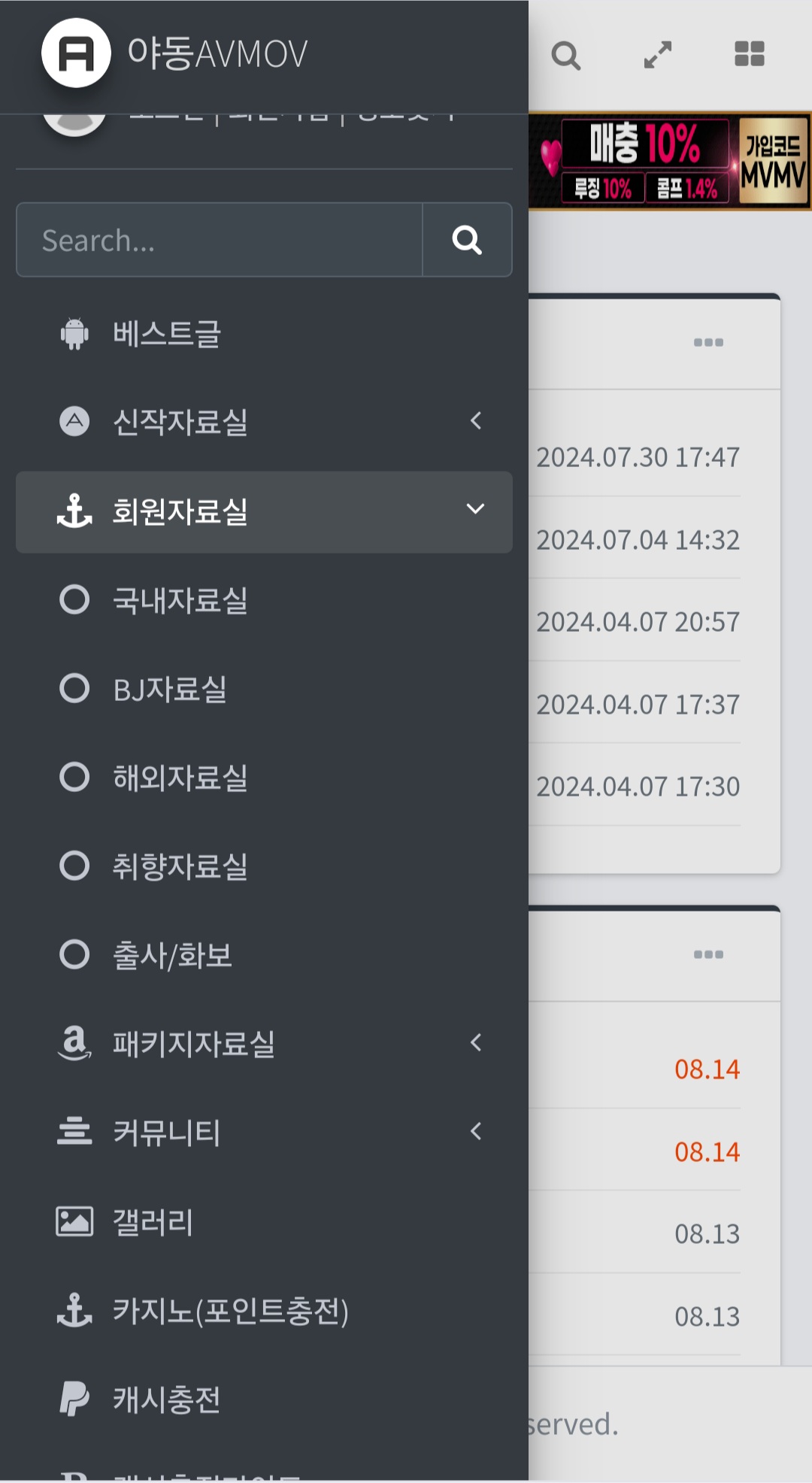
Task: Choose 취향자료실
Action: pyautogui.click(x=264, y=866)
